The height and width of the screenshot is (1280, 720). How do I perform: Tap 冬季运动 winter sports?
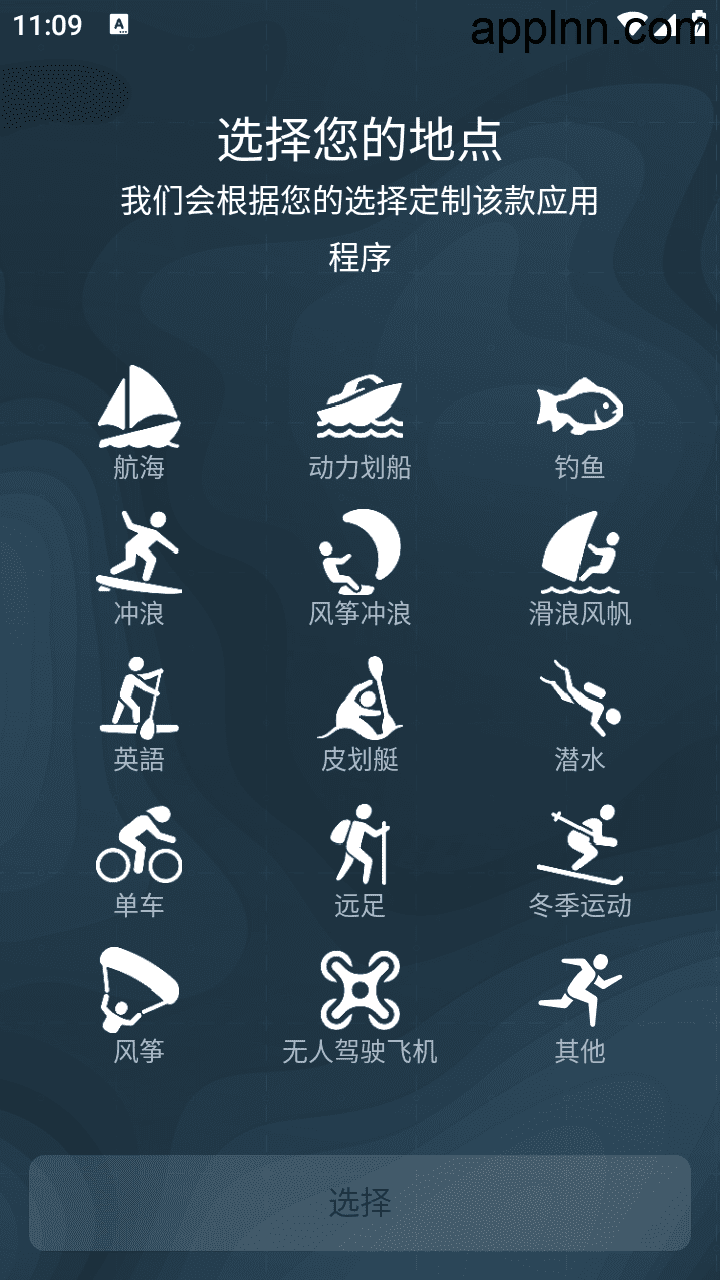coord(580,860)
